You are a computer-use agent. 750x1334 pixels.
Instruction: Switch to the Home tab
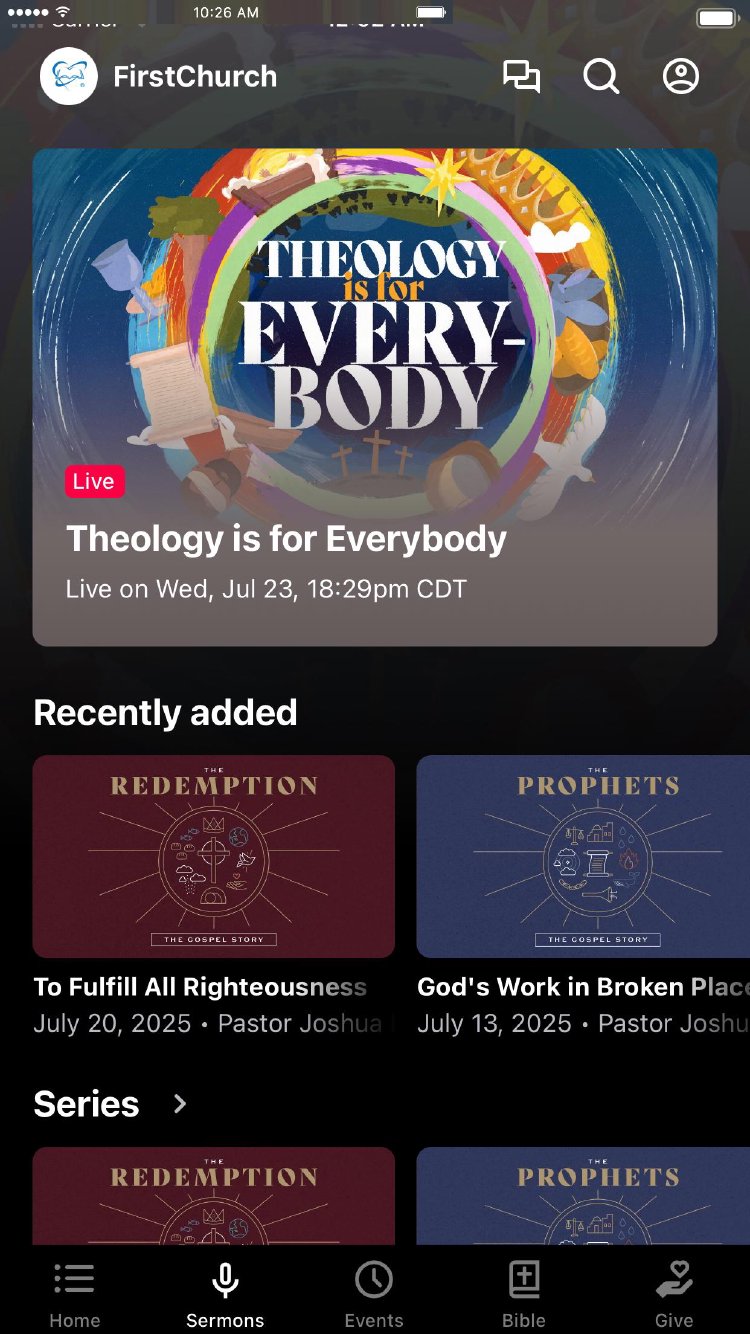click(75, 1293)
